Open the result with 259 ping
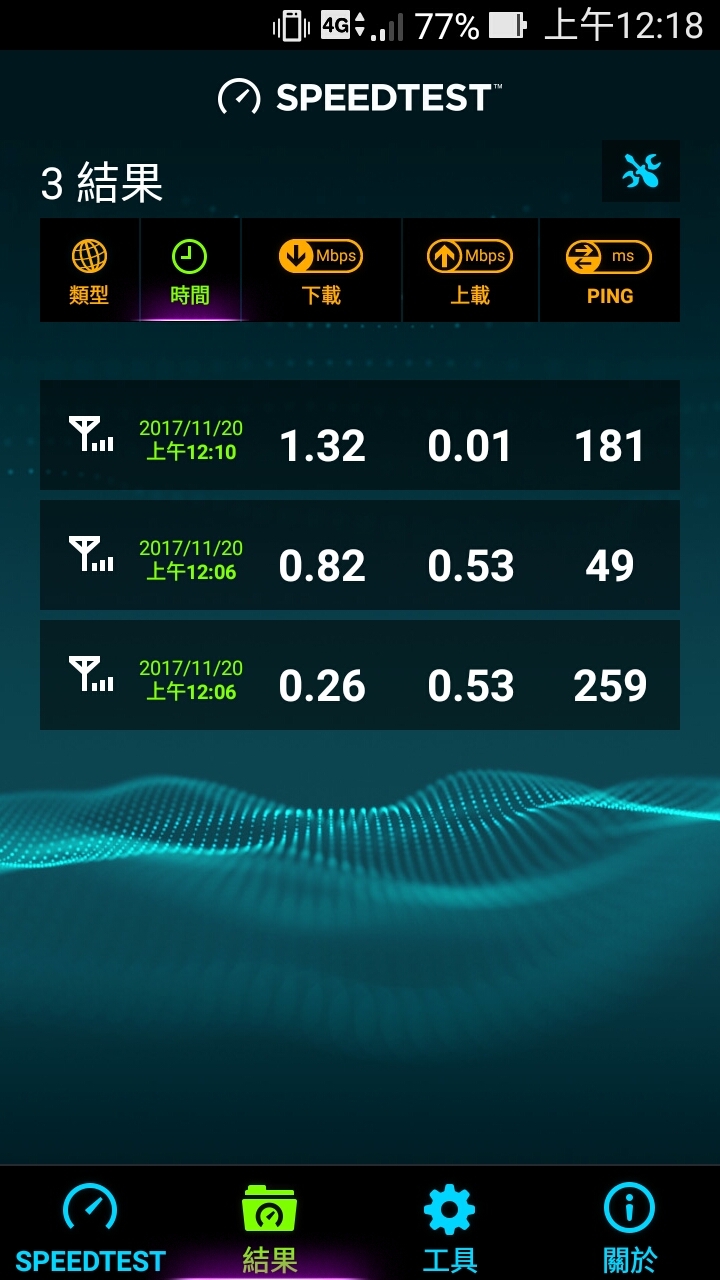This screenshot has width=720, height=1280. [360, 675]
